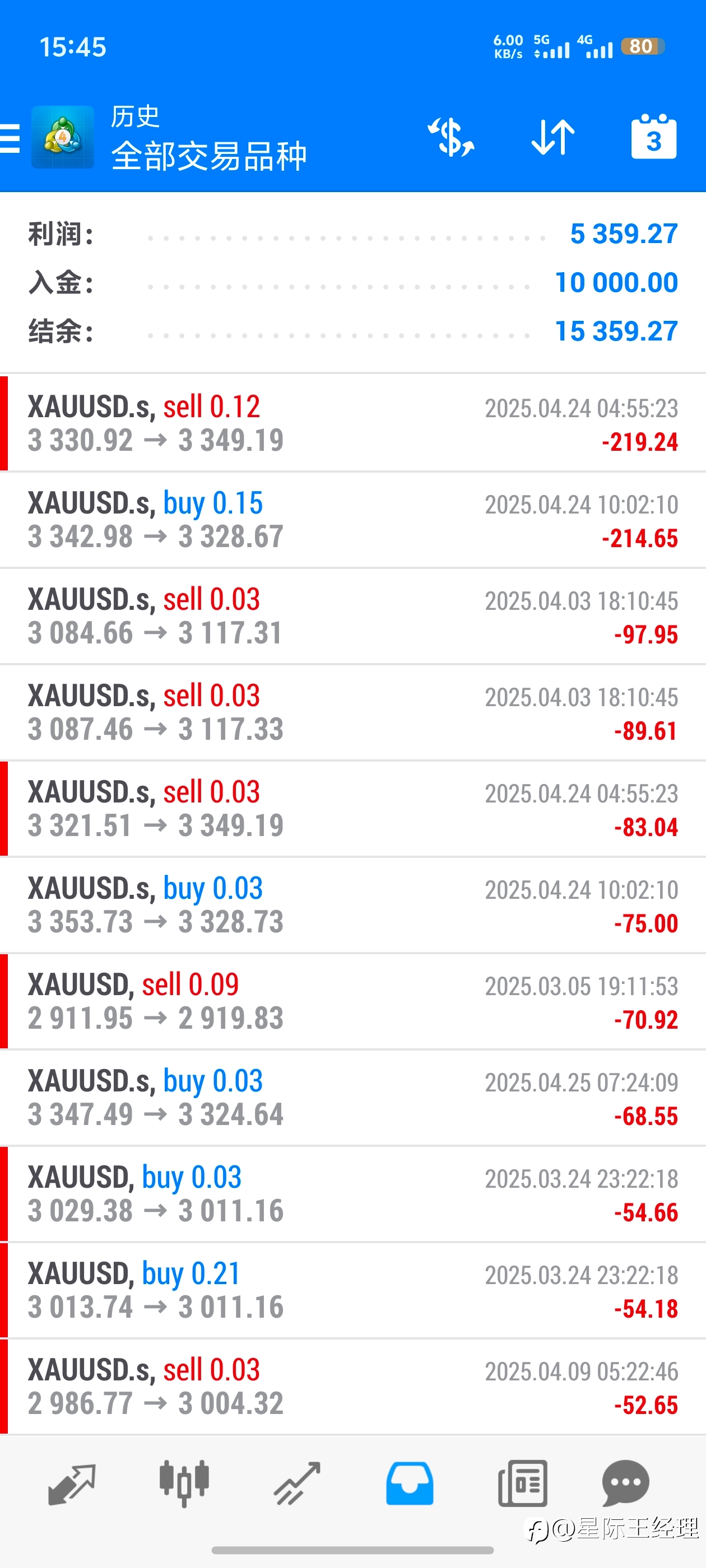The height and width of the screenshot is (1568, 706).
Task: Open the sell 0.03 trade losing -83.04
Action: pos(352,808)
